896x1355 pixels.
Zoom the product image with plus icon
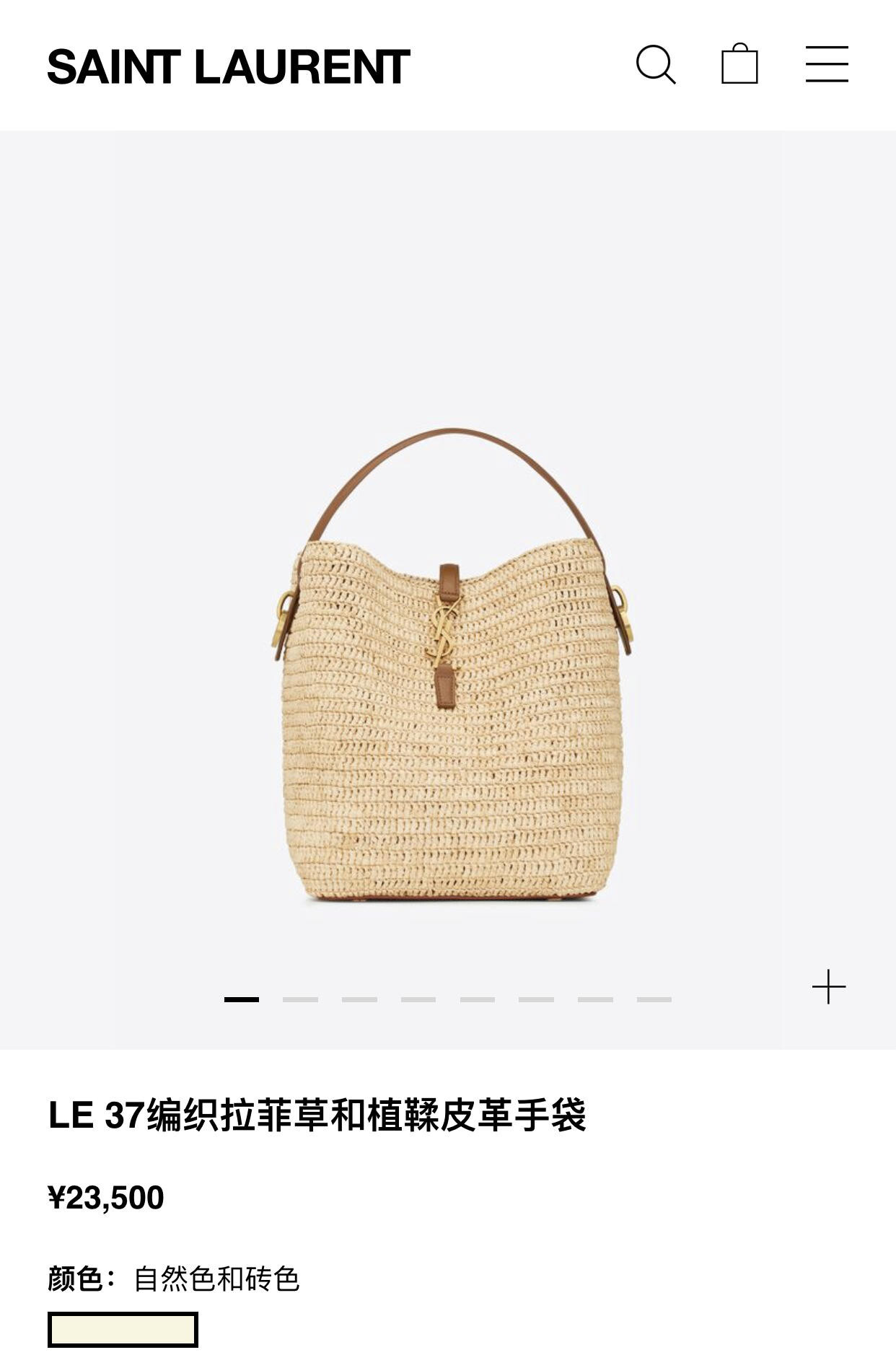(x=828, y=986)
